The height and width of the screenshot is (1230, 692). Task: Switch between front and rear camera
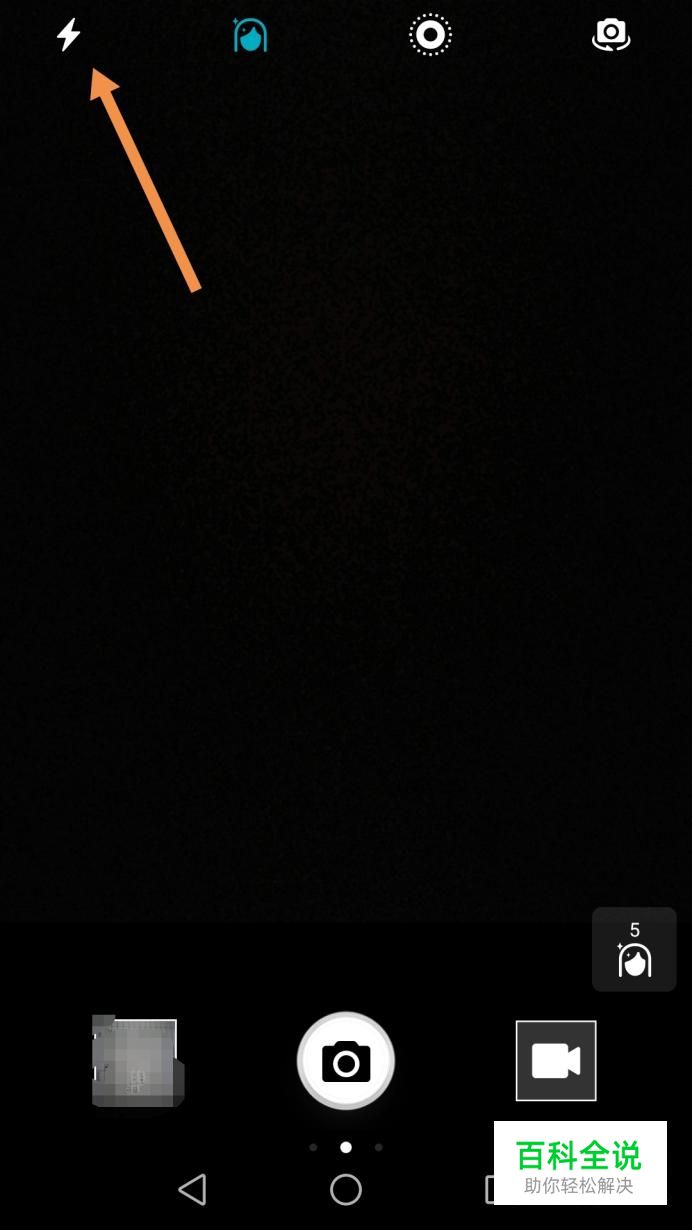click(x=611, y=35)
